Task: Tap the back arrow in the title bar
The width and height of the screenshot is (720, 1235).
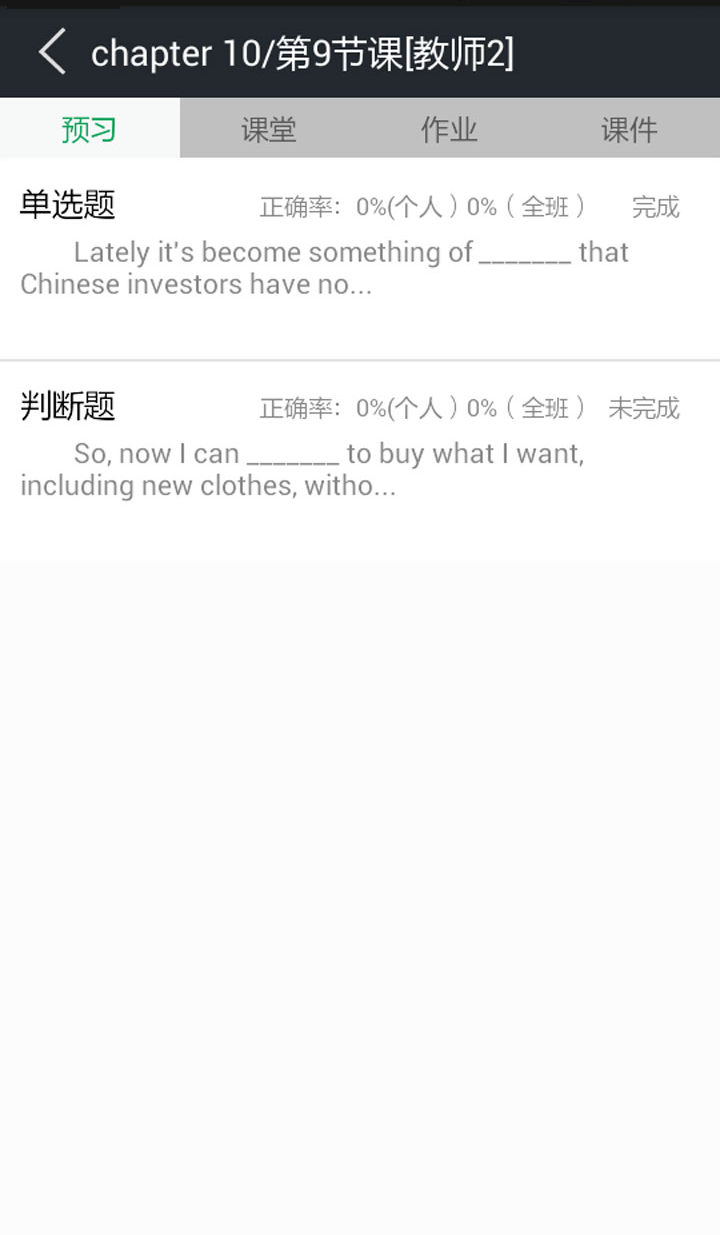Action: (51, 52)
